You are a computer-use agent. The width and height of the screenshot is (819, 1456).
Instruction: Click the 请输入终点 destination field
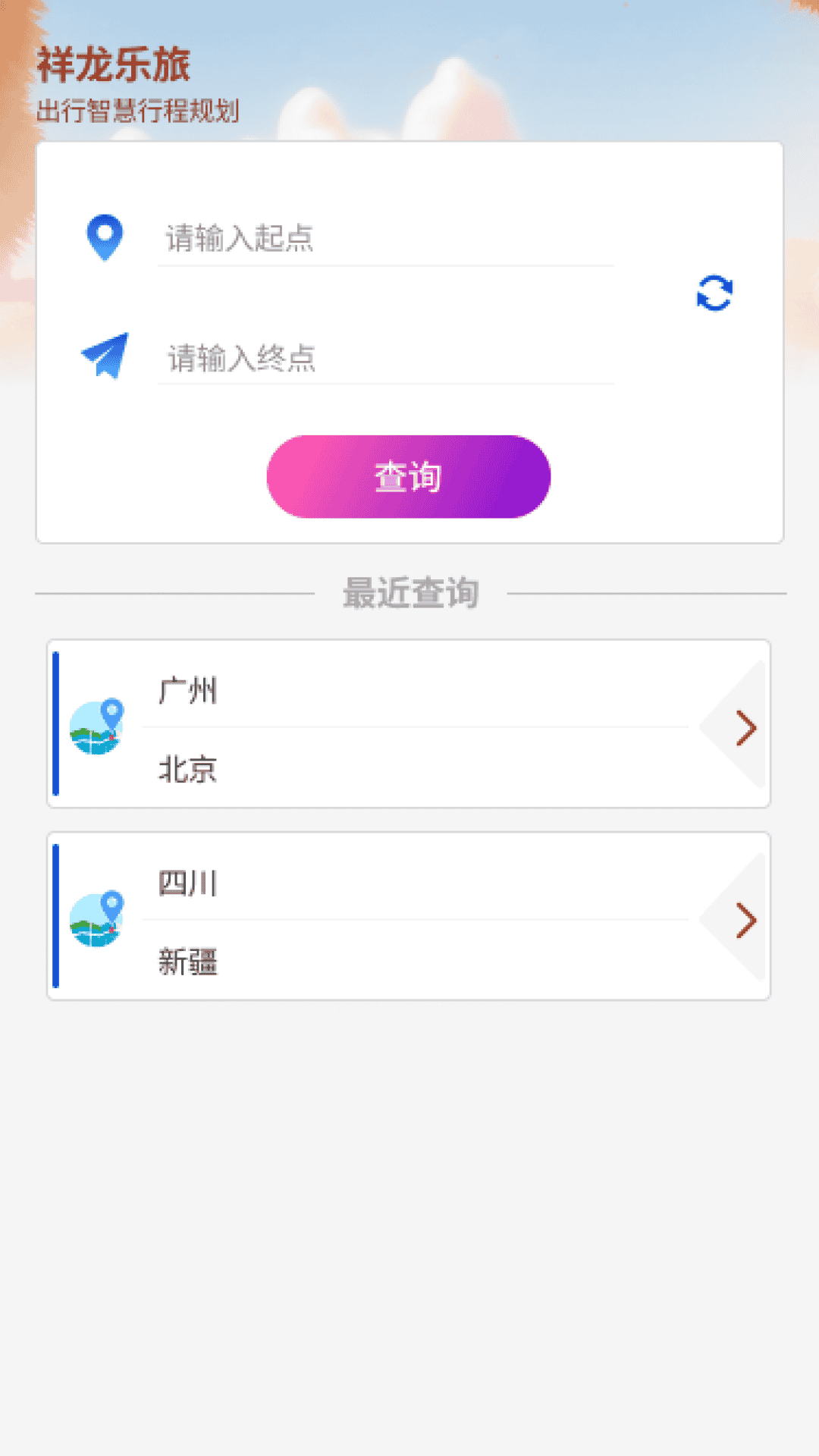click(x=379, y=356)
